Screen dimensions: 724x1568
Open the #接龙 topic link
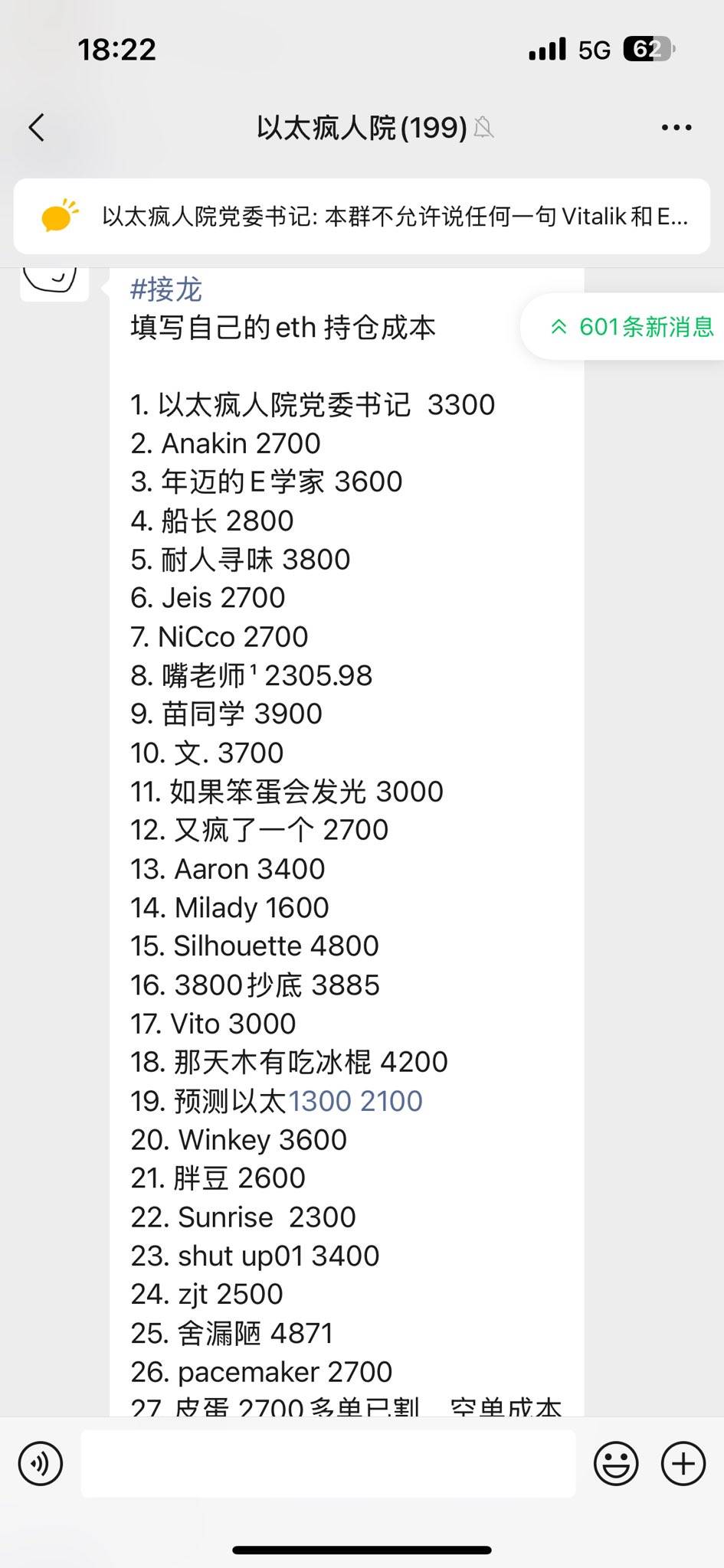tap(165, 289)
